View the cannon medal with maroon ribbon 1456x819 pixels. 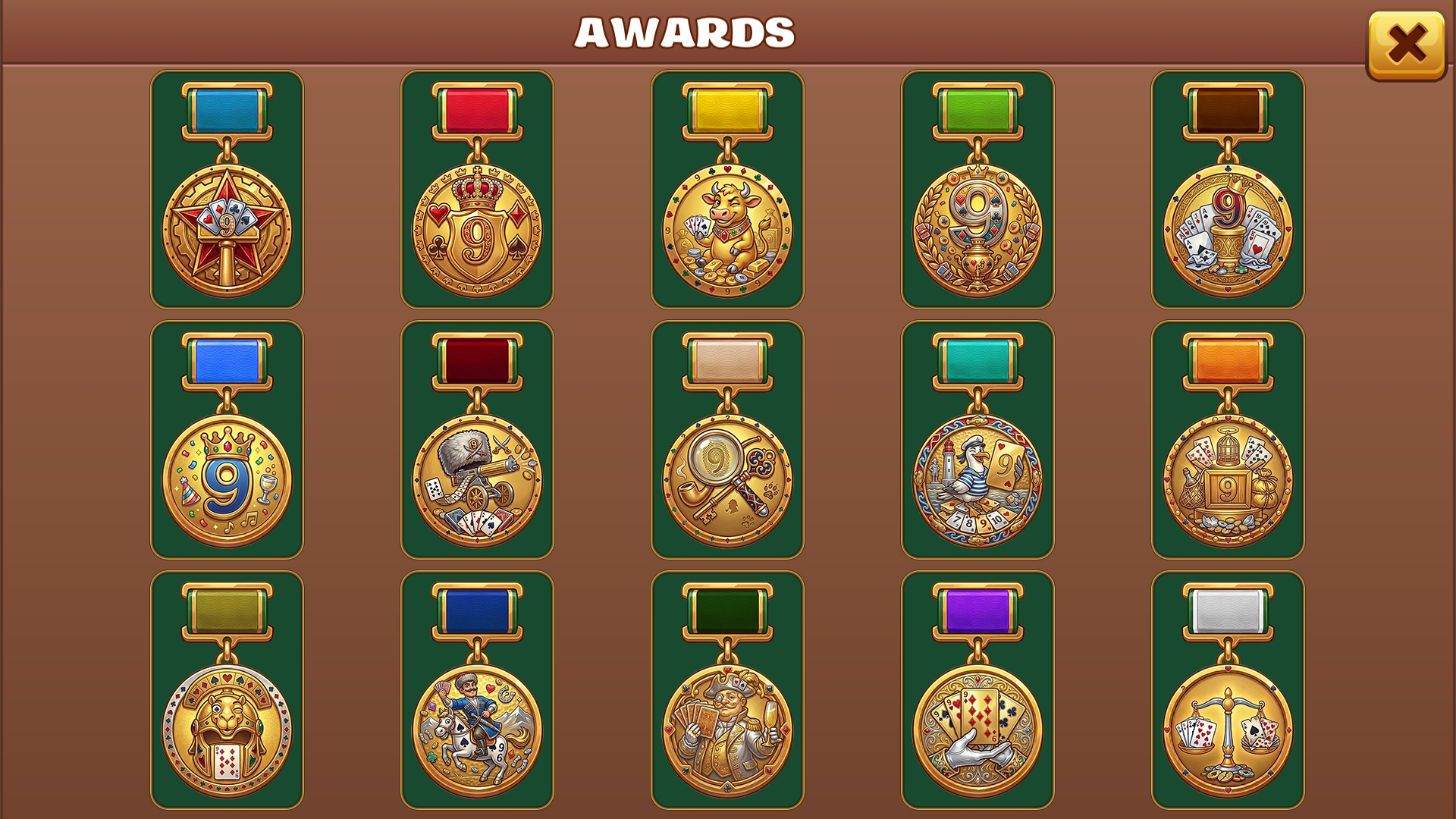click(x=477, y=440)
